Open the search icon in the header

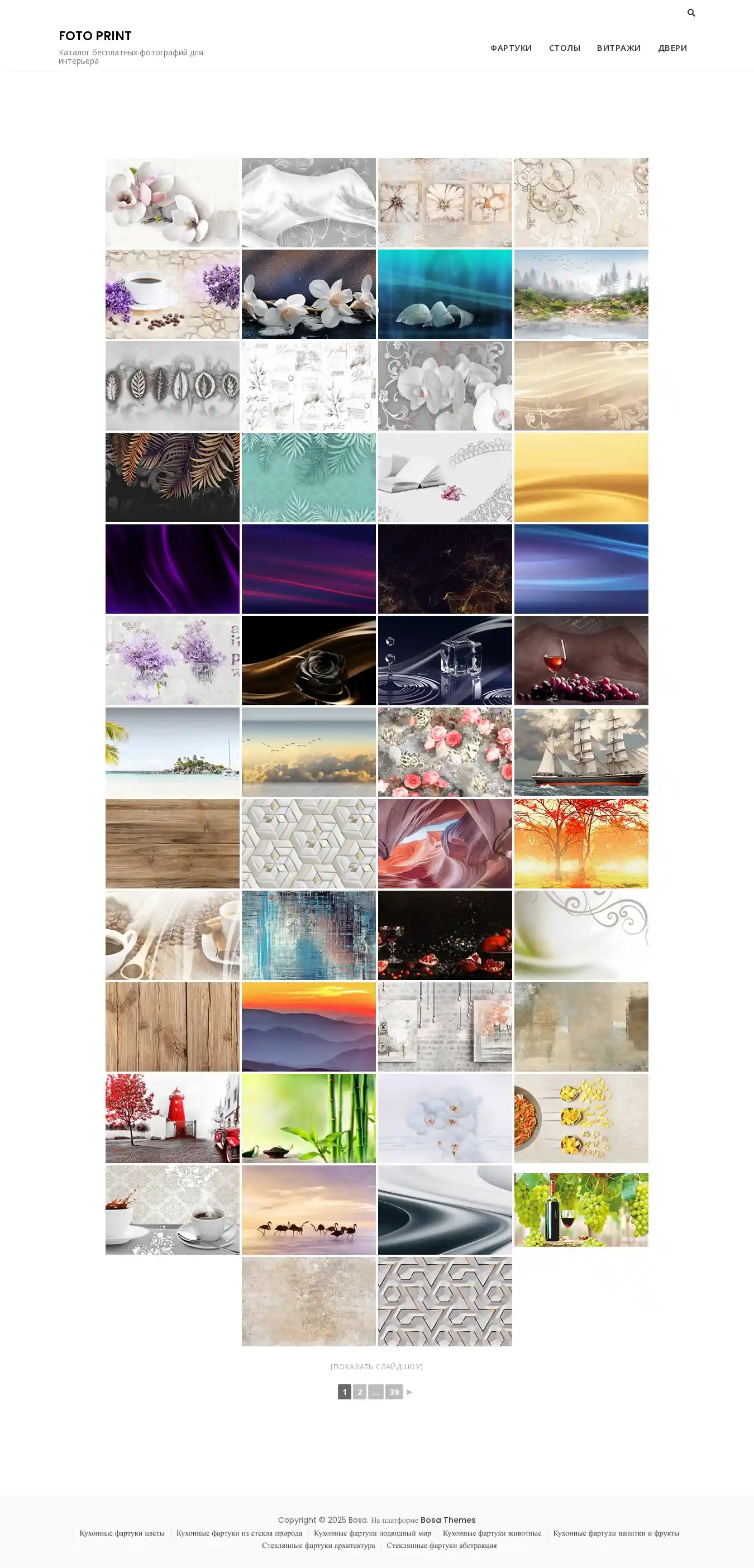pos(691,13)
